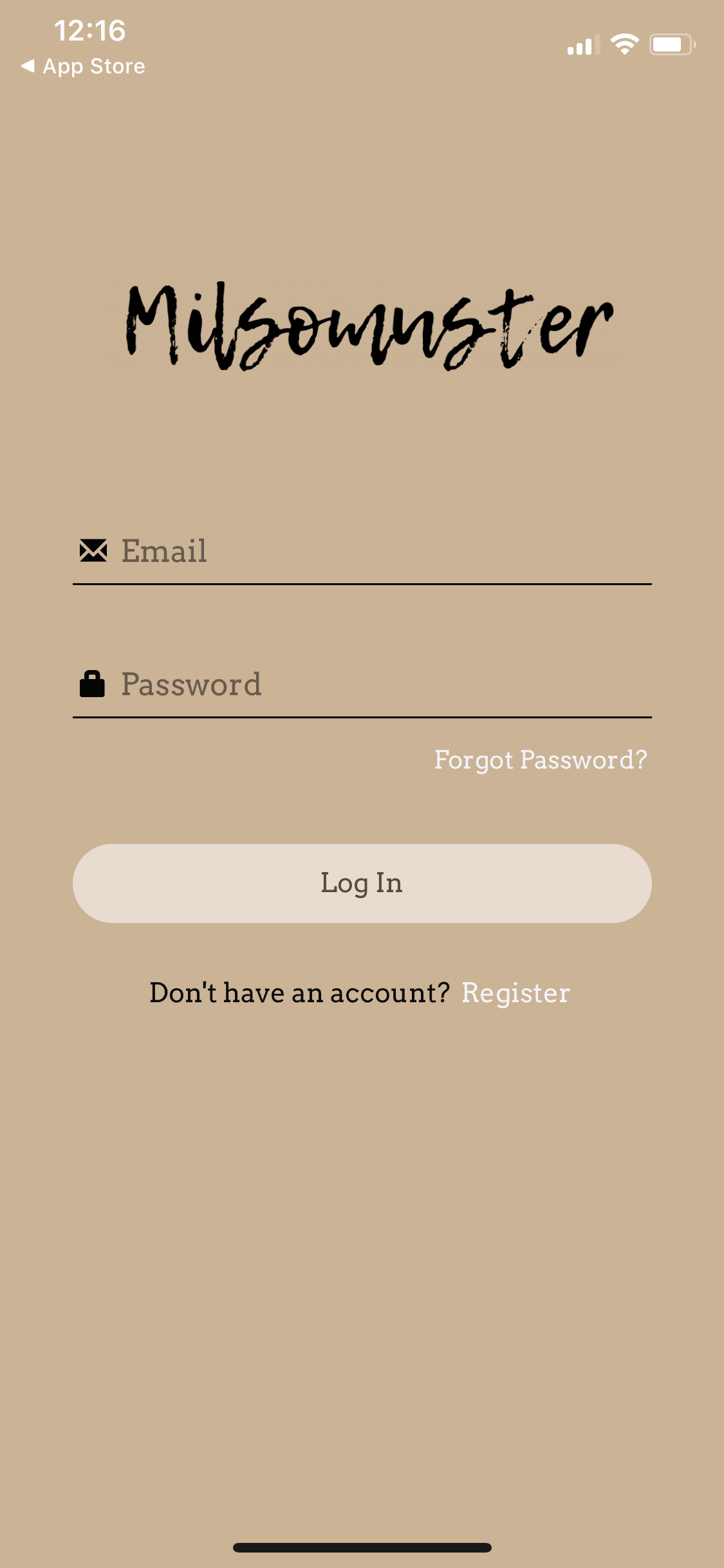This screenshot has height=1568, width=724.
Task: Tap the Log In button
Action: (362, 883)
